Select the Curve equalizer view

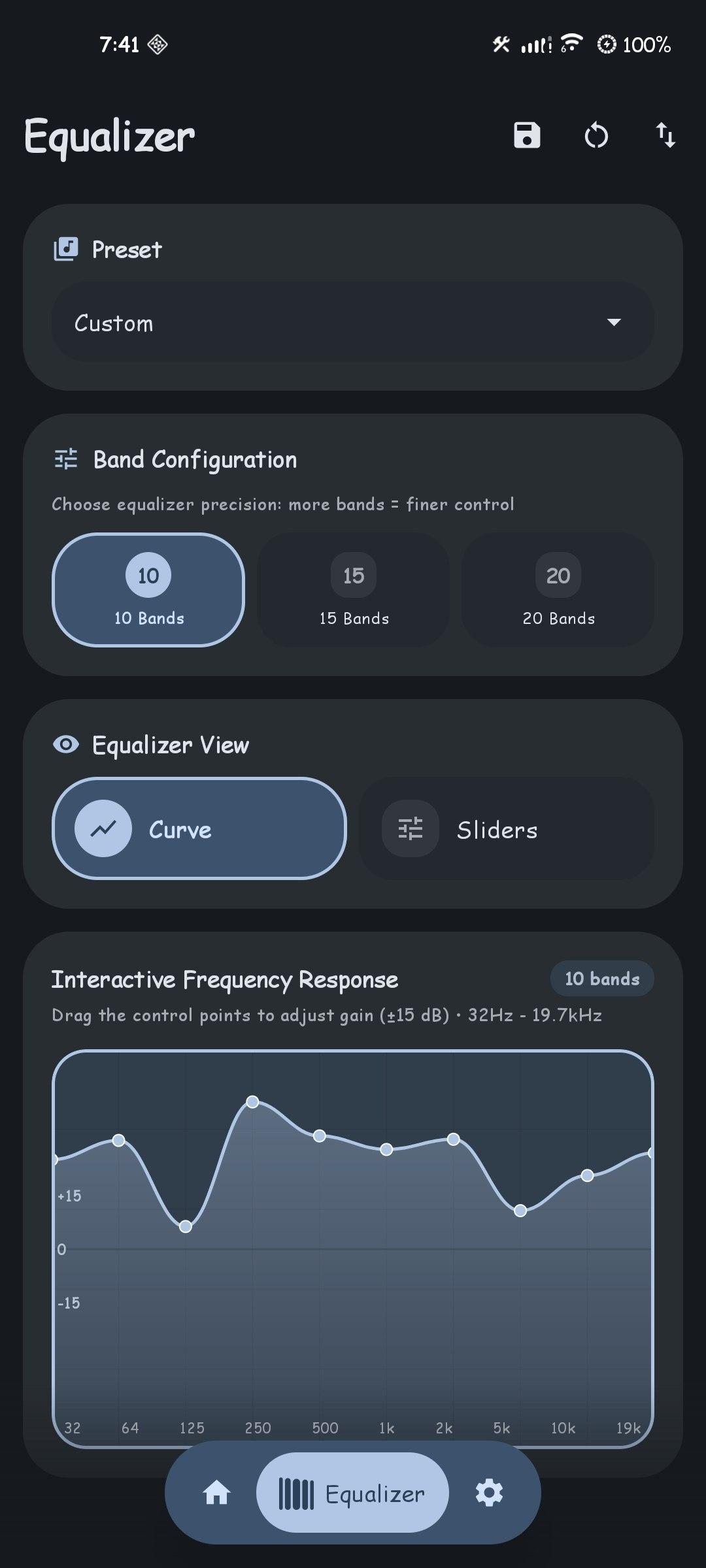pos(199,828)
